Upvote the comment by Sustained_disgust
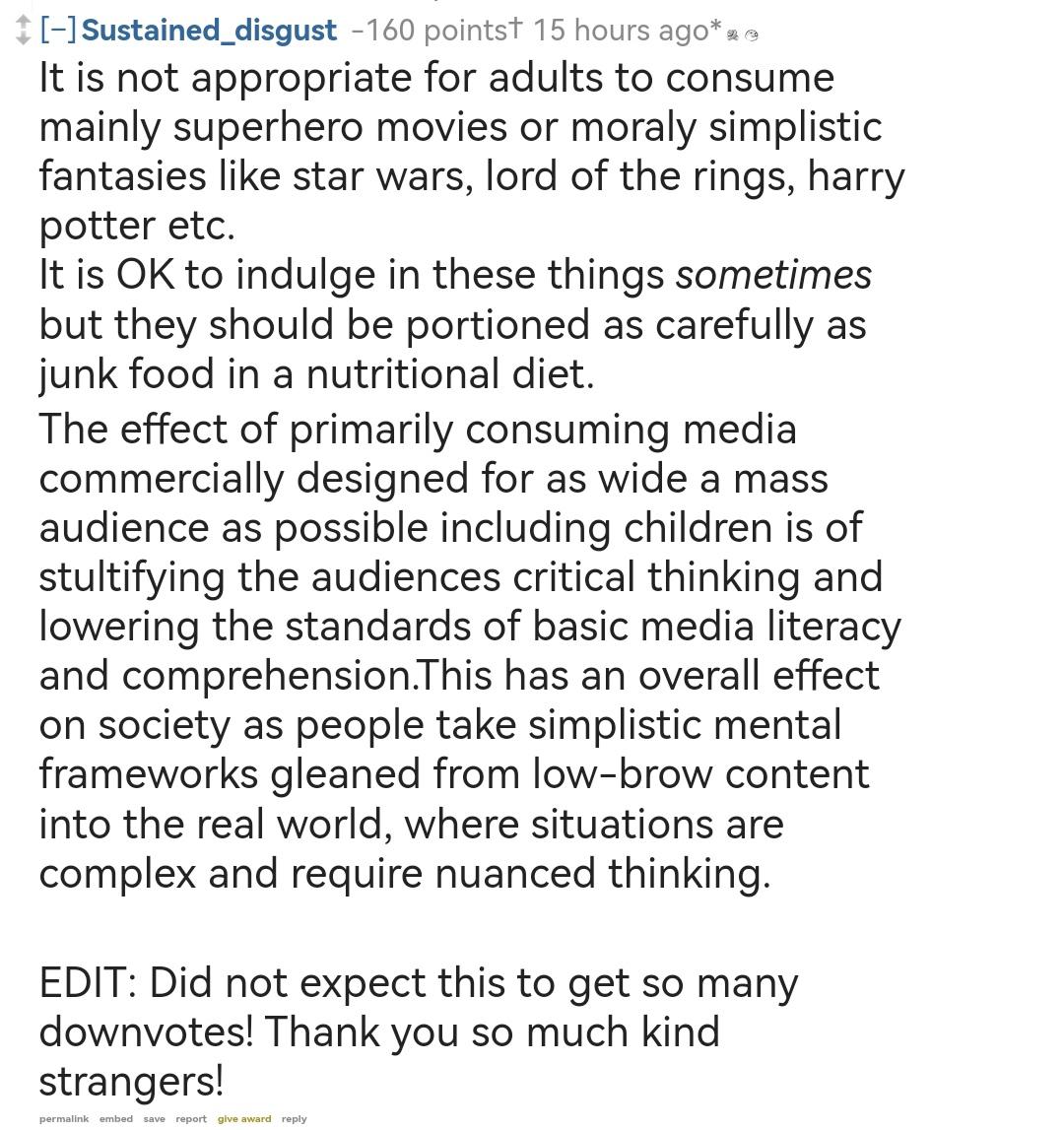This screenshot has height=1130, width=1064. [x=23, y=22]
